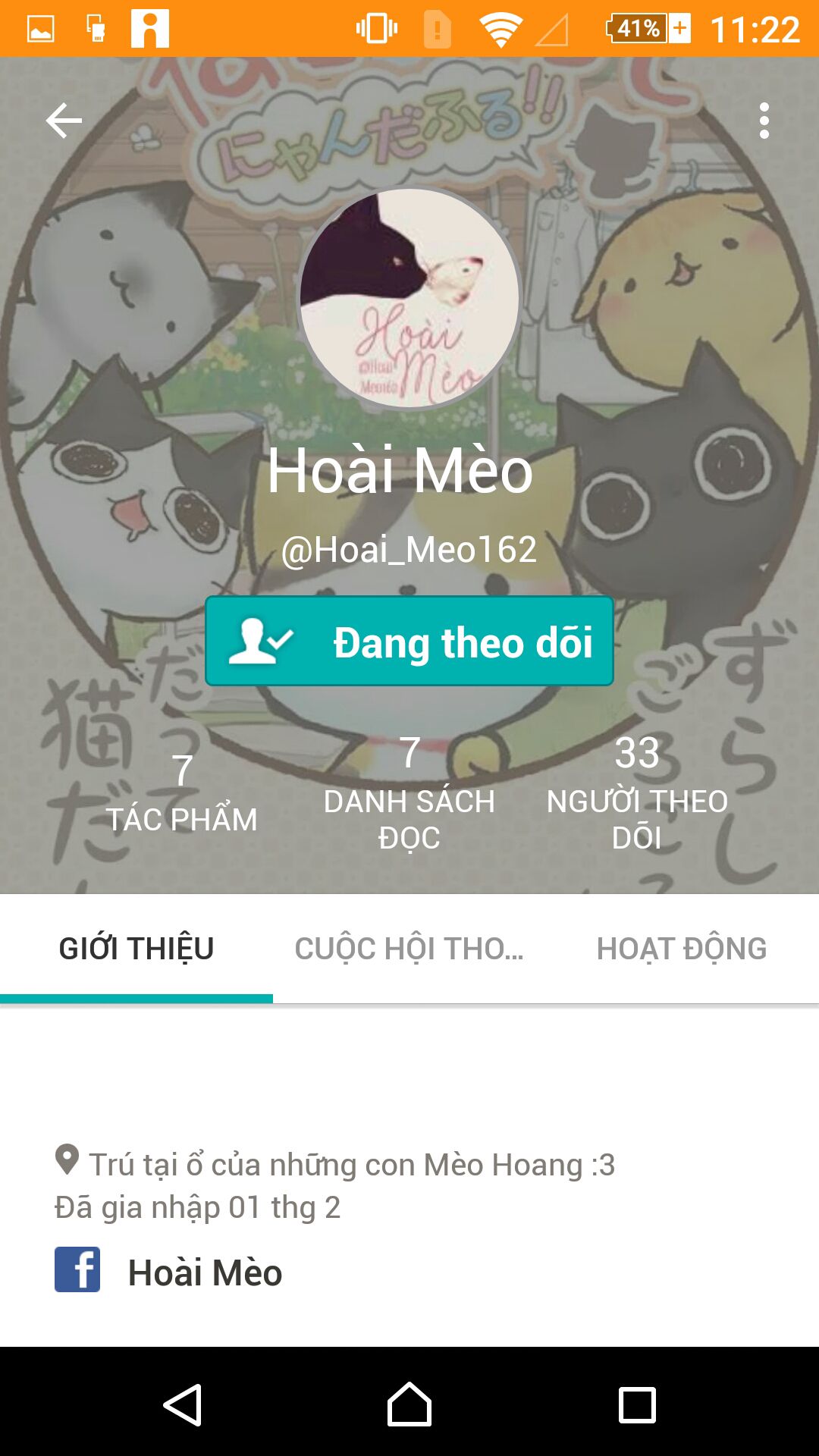The width and height of the screenshot is (819, 1456).
Task: Go back using the arrow icon
Action: coord(64,121)
